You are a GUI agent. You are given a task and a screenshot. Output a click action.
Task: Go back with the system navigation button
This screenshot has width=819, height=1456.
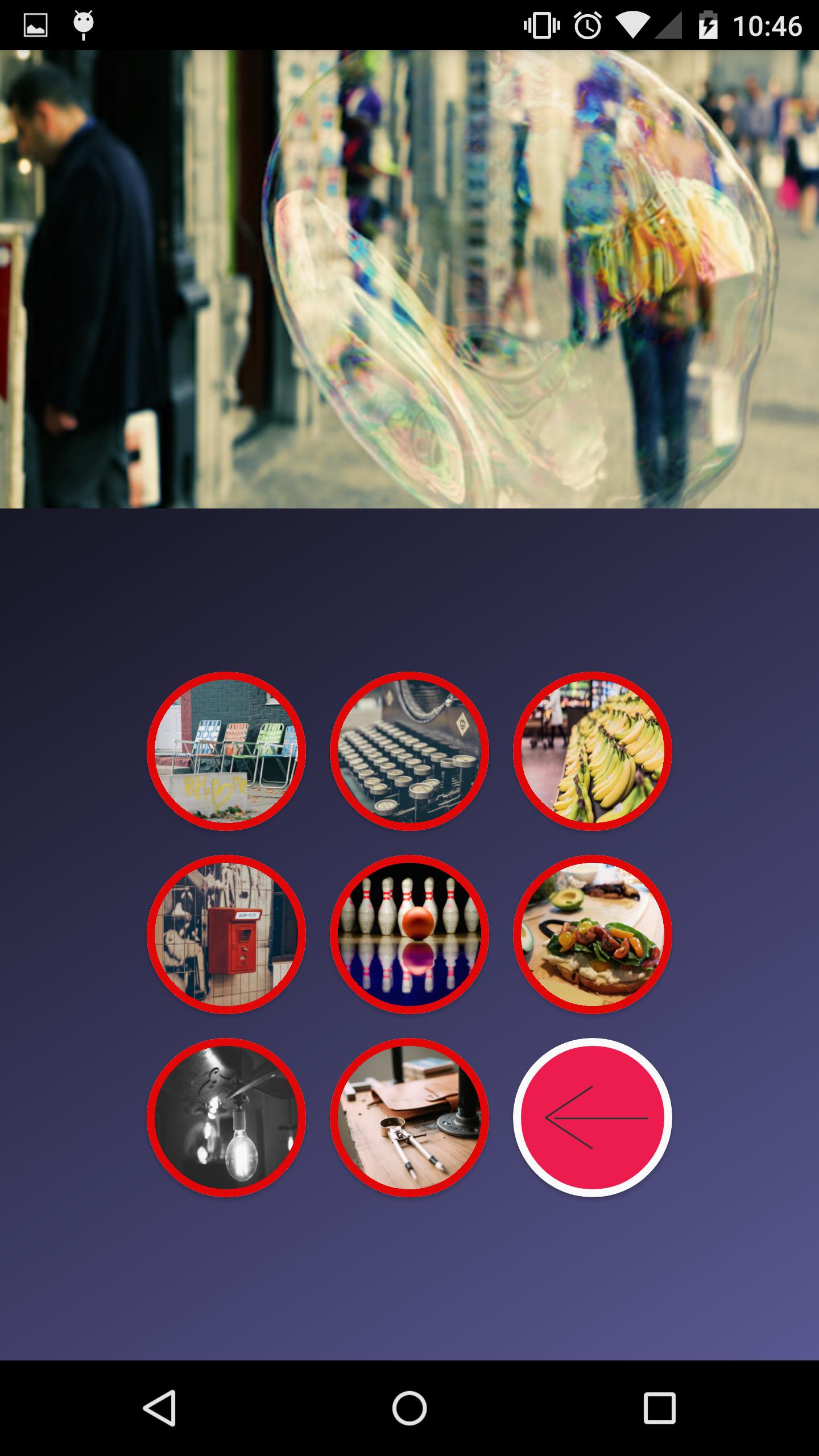pyautogui.click(x=159, y=1408)
